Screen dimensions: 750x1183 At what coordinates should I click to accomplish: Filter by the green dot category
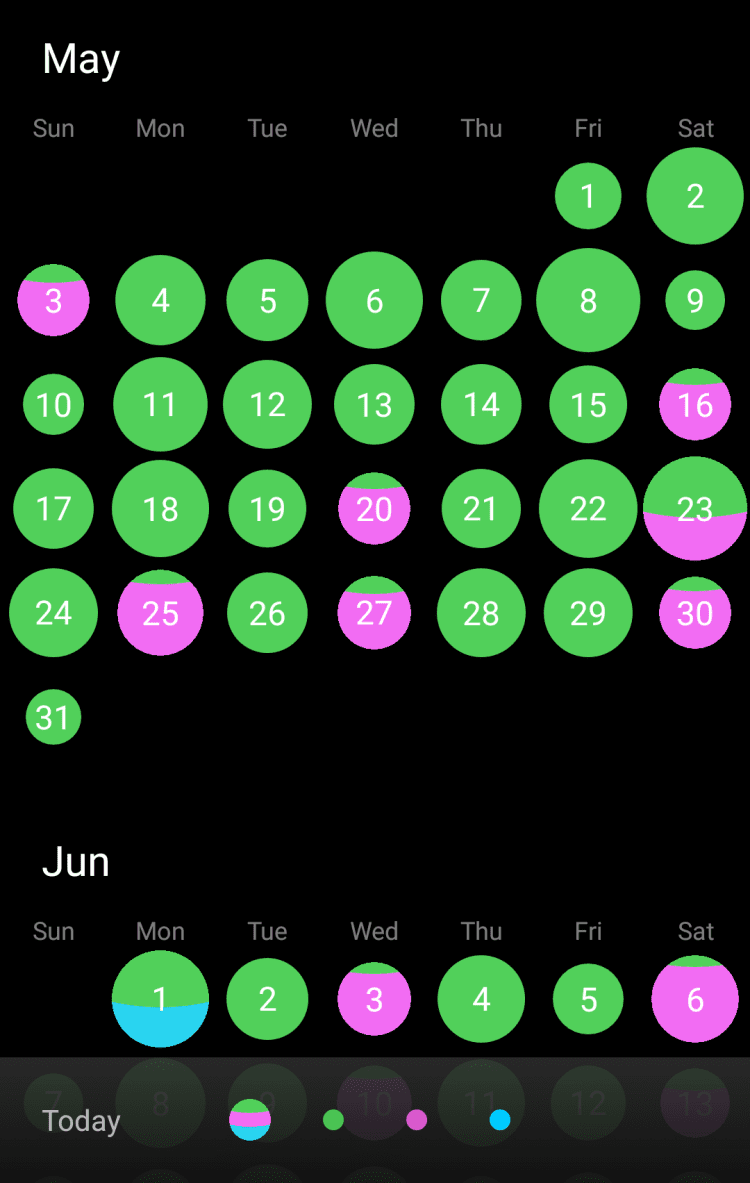[334, 1120]
